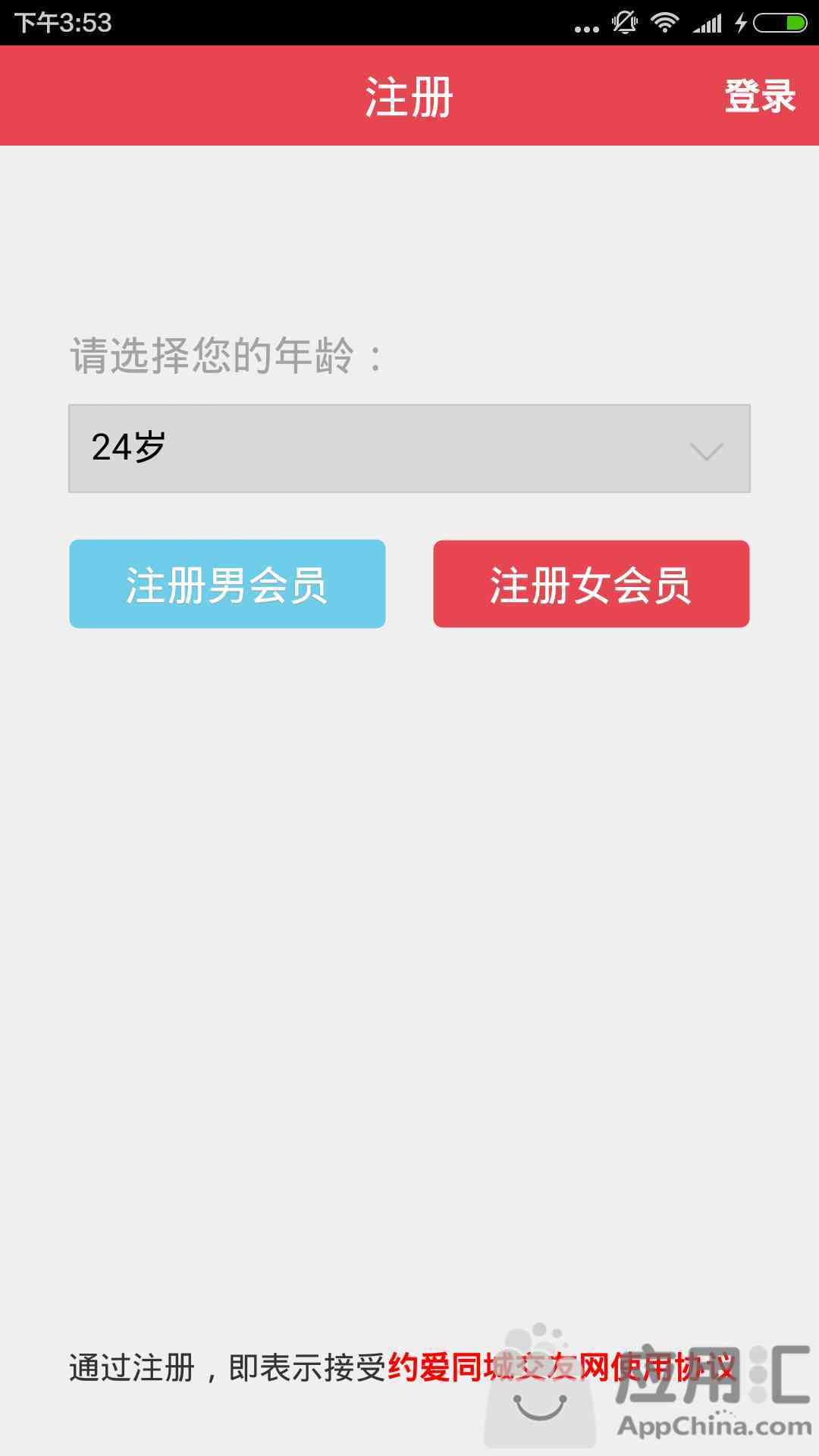Image resolution: width=819 pixels, height=1456 pixels.
Task: Register as male via 注册男会员
Action: (x=227, y=584)
